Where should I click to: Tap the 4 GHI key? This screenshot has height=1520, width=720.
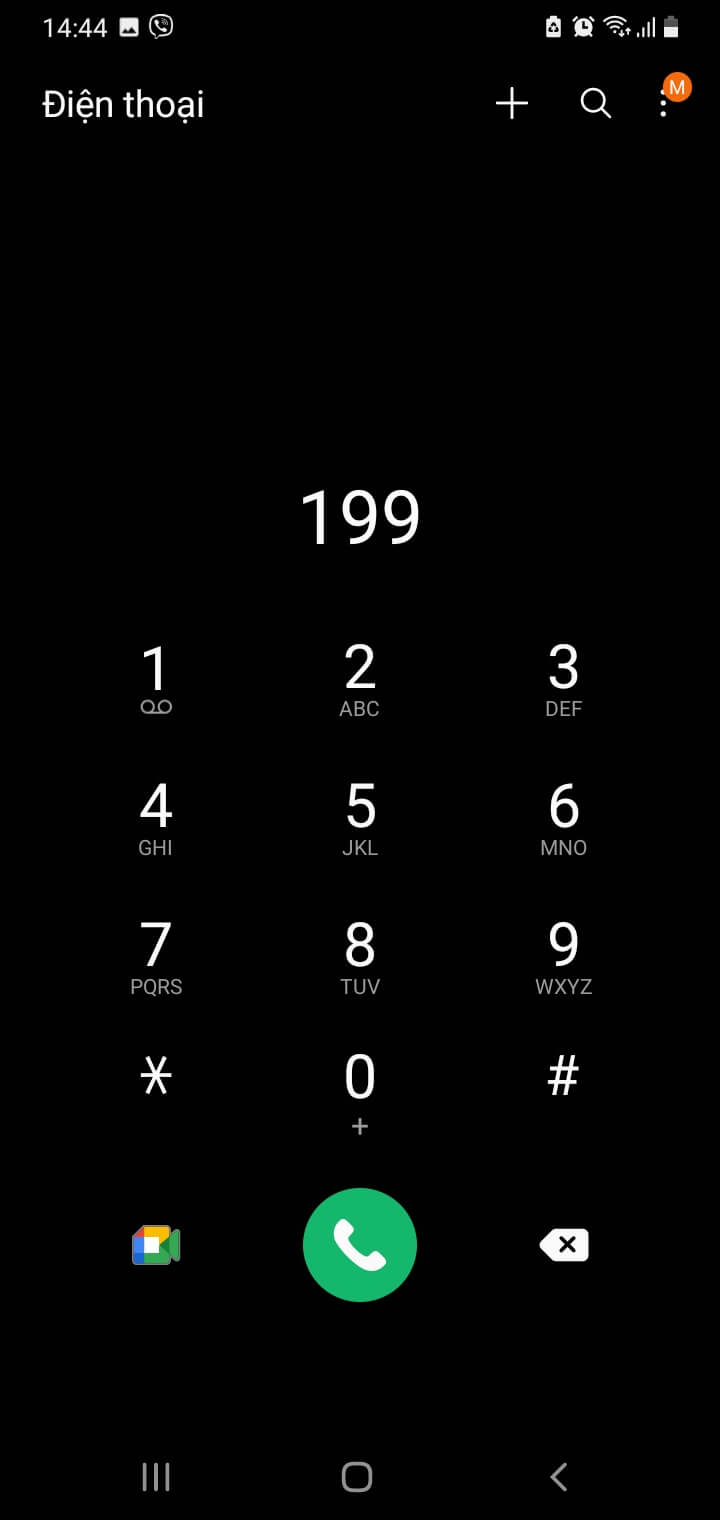pos(156,817)
